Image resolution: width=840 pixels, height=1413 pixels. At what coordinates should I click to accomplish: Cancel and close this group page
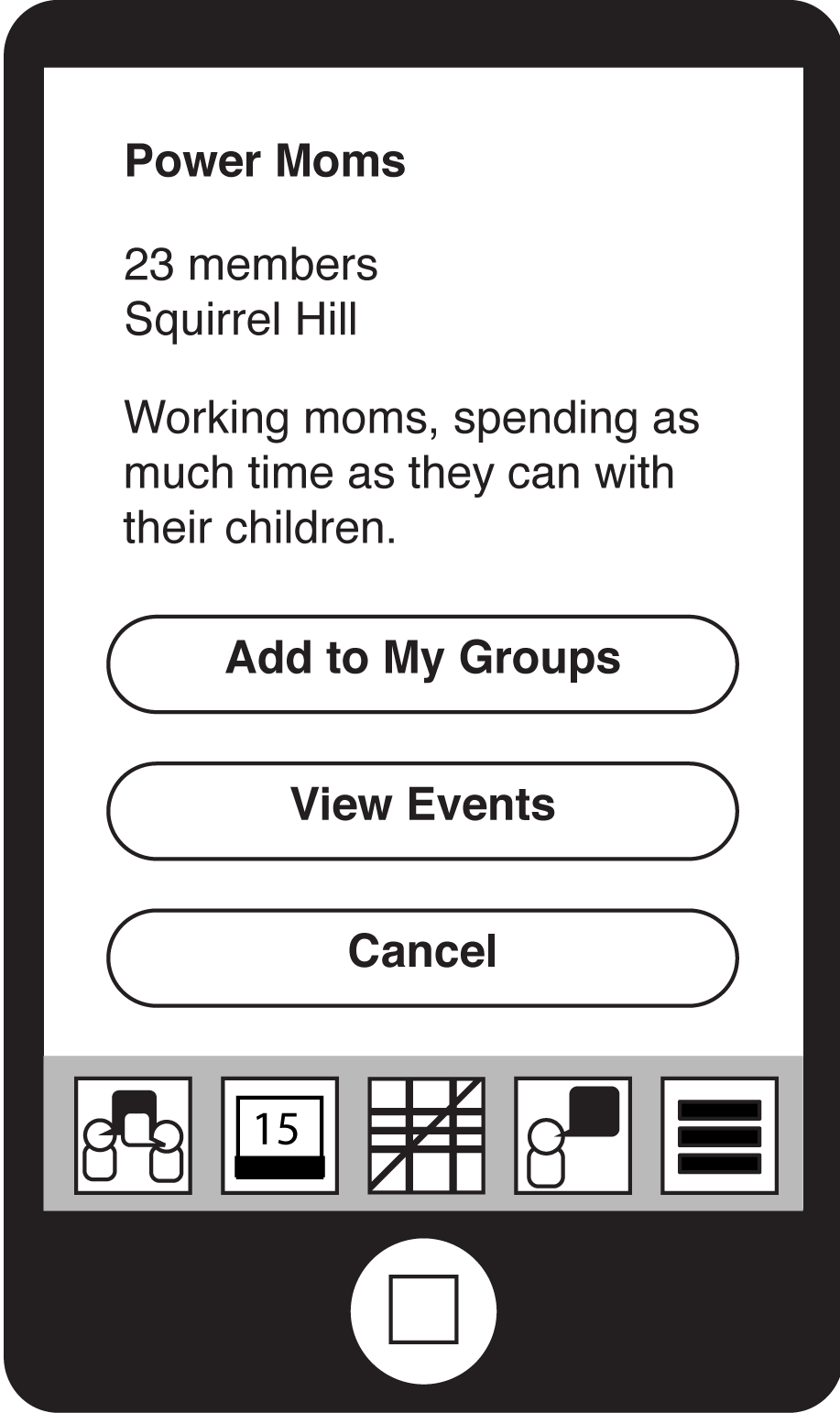tap(422, 957)
